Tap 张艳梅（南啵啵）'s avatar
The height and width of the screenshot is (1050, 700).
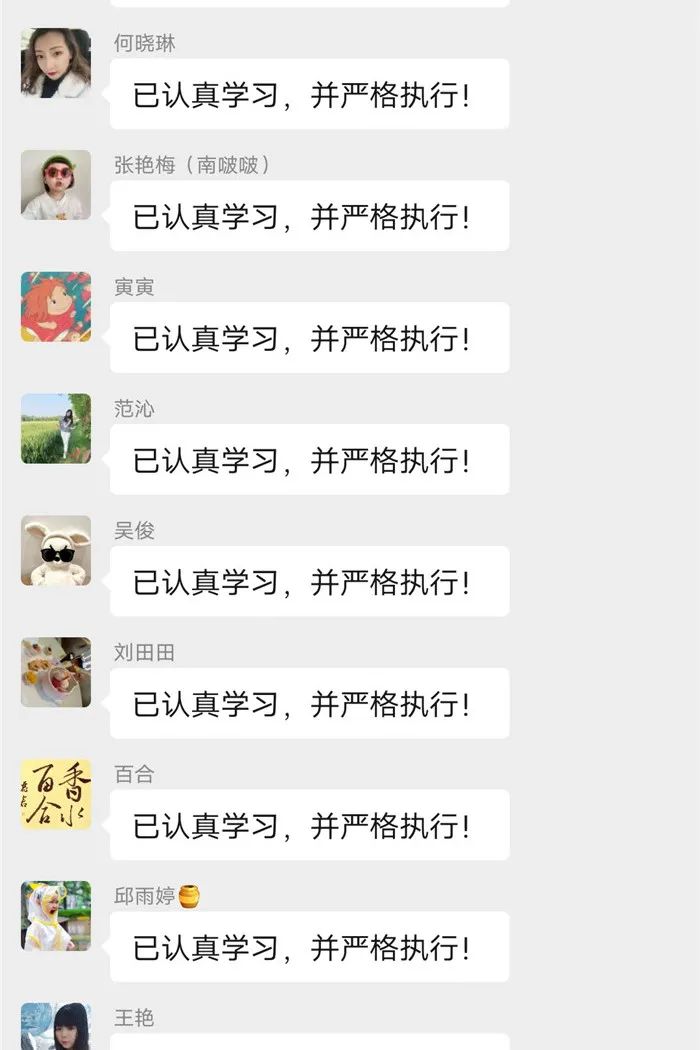click(x=56, y=185)
